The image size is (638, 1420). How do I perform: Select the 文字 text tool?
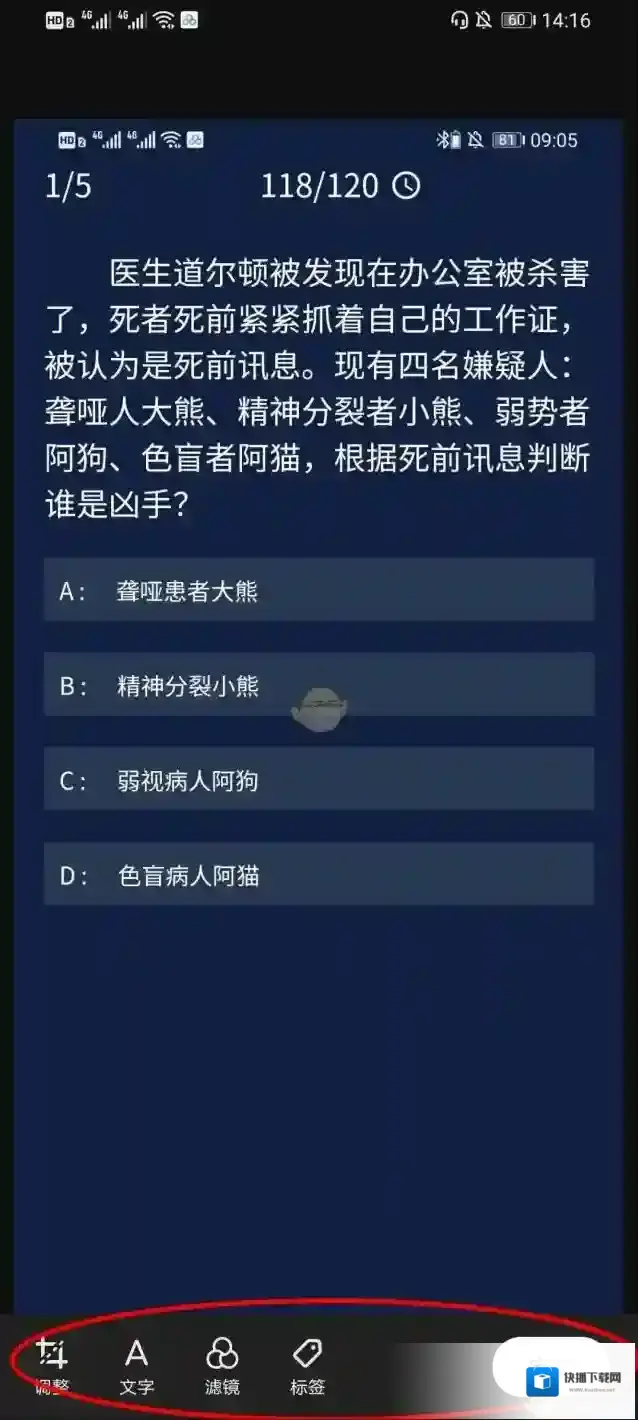point(137,1365)
